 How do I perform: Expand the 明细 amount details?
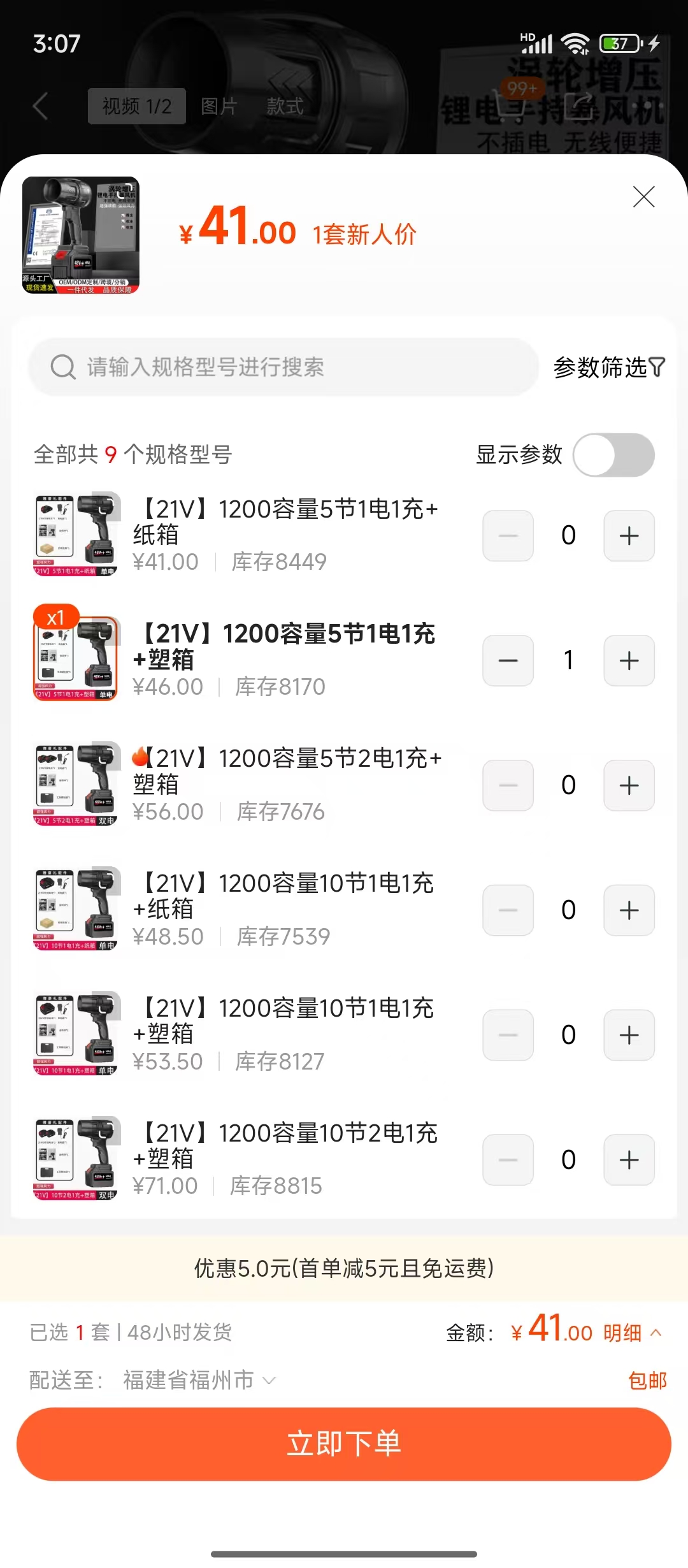pos(632,1333)
